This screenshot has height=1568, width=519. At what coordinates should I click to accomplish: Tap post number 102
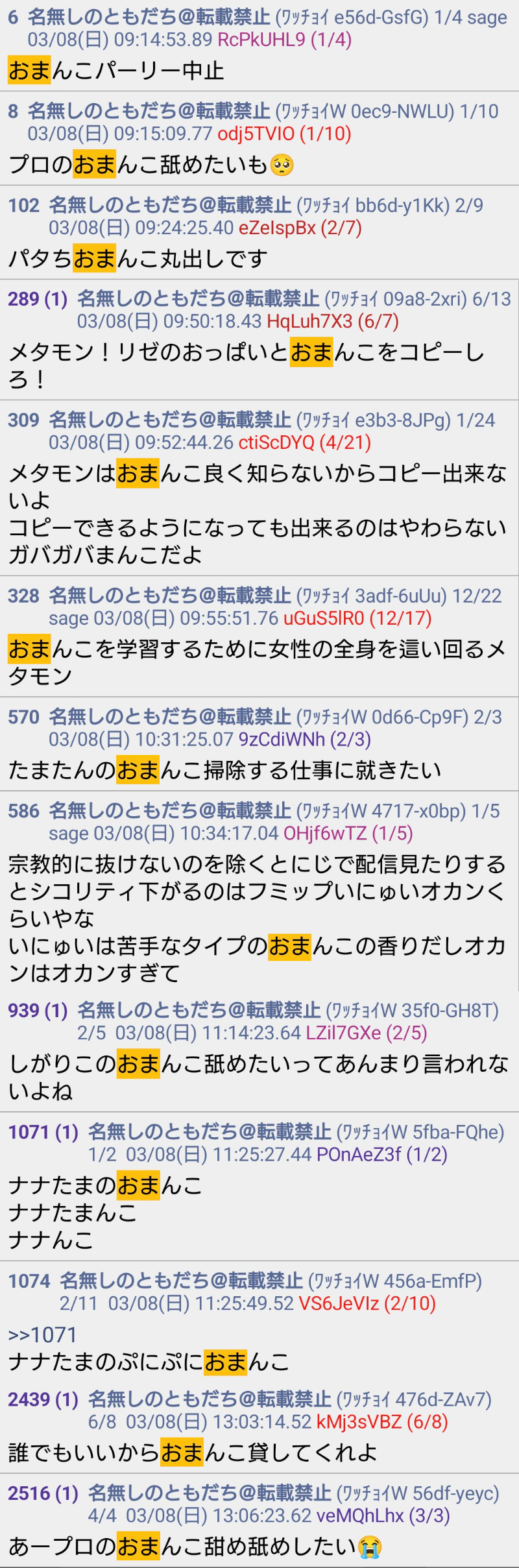pos(23,206)
